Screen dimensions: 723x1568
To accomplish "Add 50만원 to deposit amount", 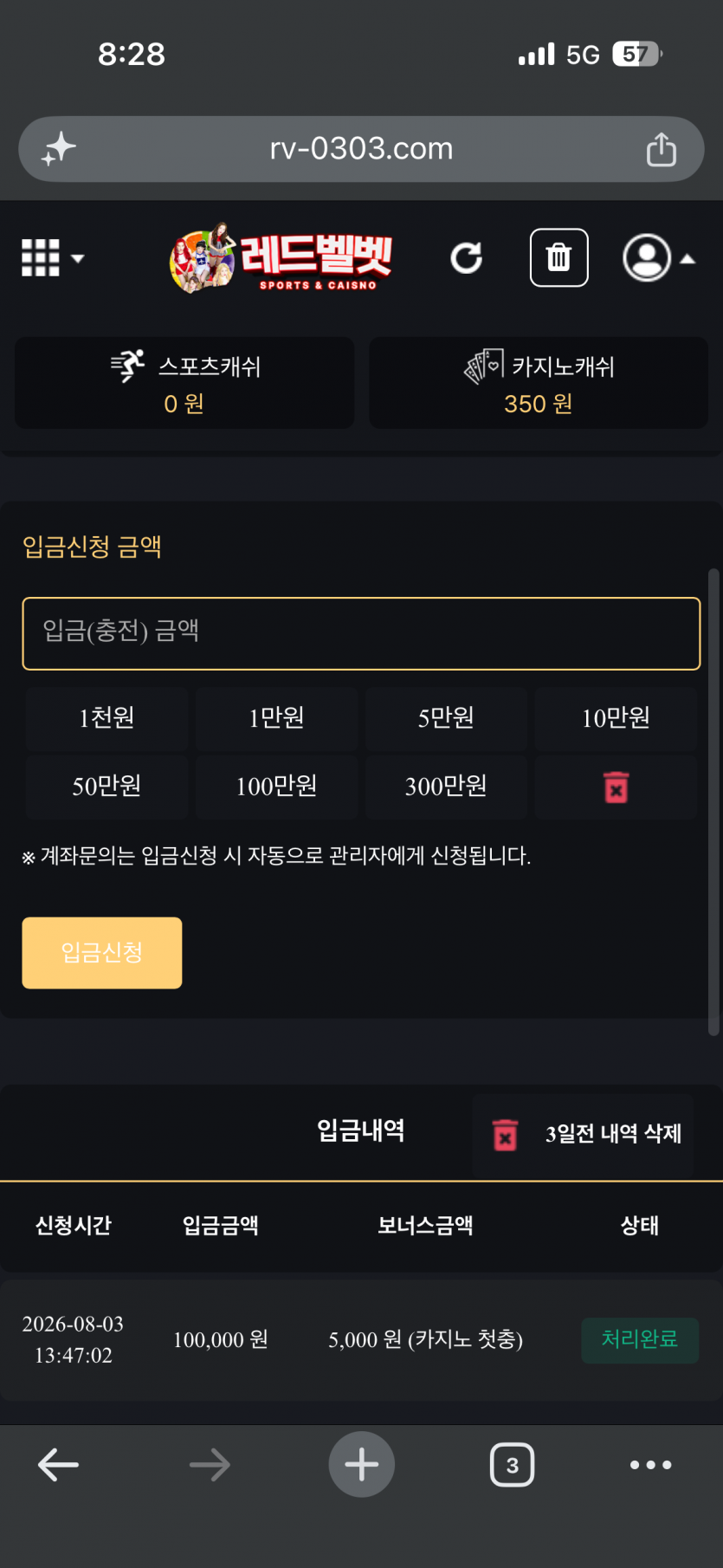I will pos(107,787).
